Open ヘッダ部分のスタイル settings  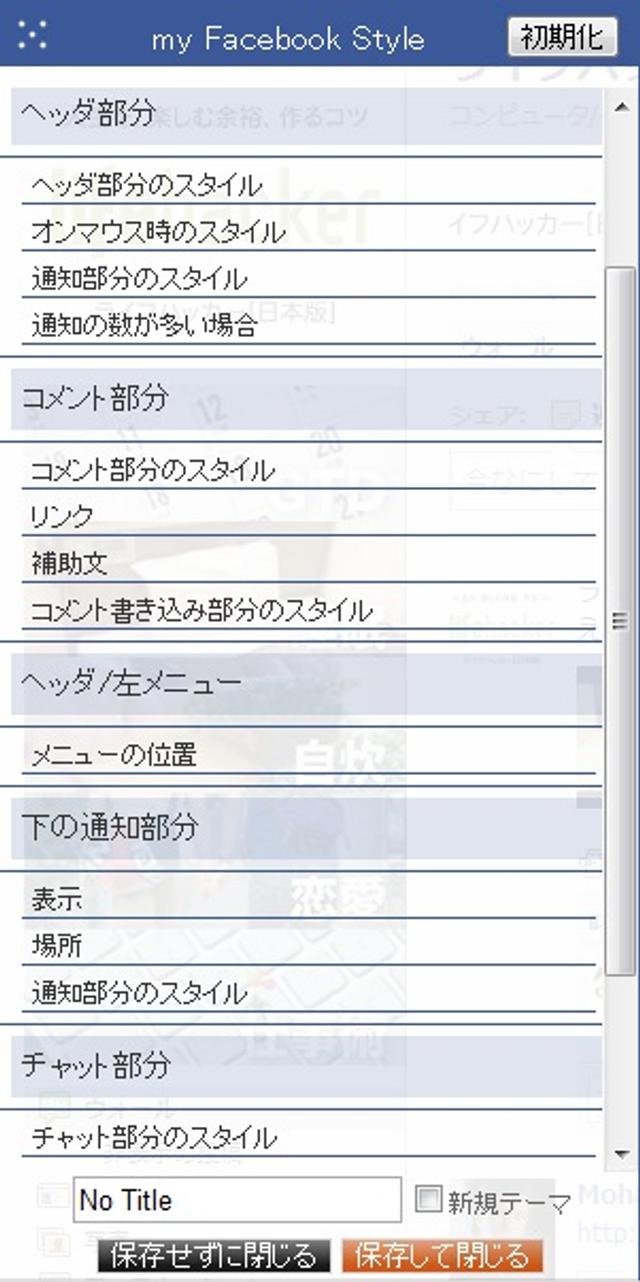pyautogui.click(x=308, y=184)
